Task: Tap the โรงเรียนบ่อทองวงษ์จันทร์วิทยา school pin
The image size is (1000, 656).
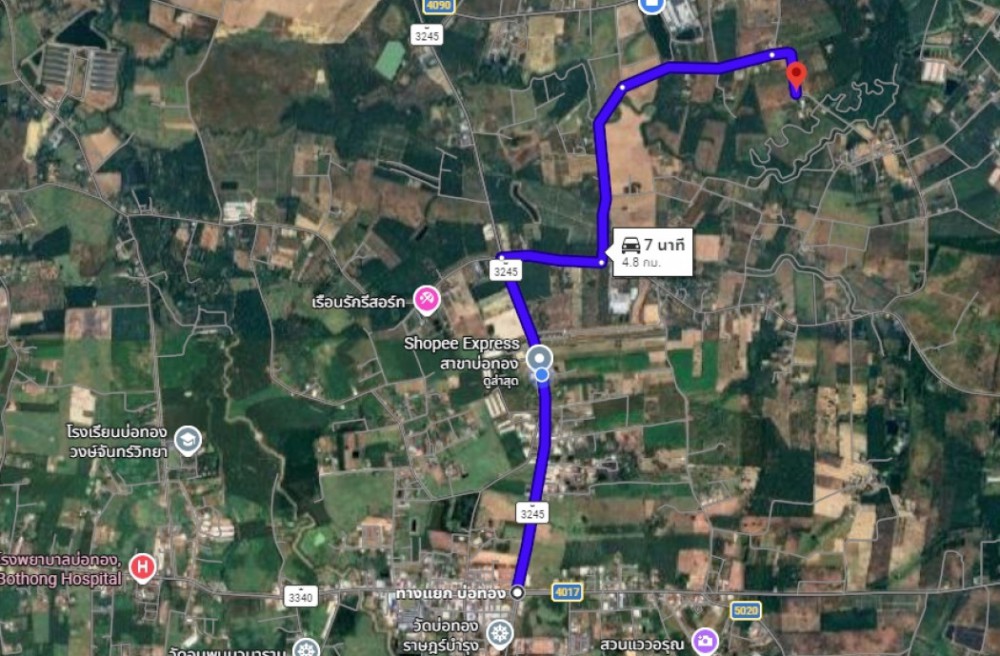Action: 187,440
